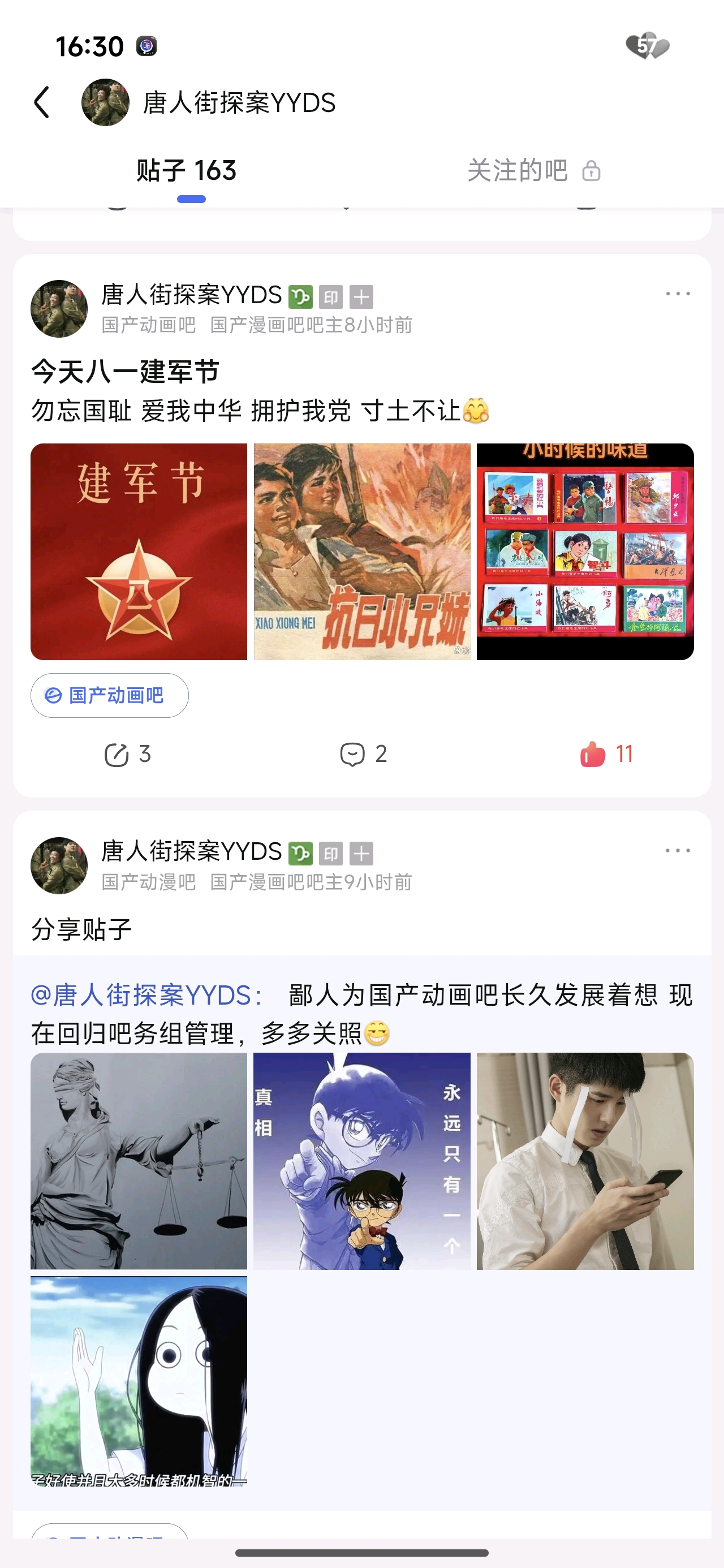Open overflow menu on the 建军节 post

(x=678, y=294)
